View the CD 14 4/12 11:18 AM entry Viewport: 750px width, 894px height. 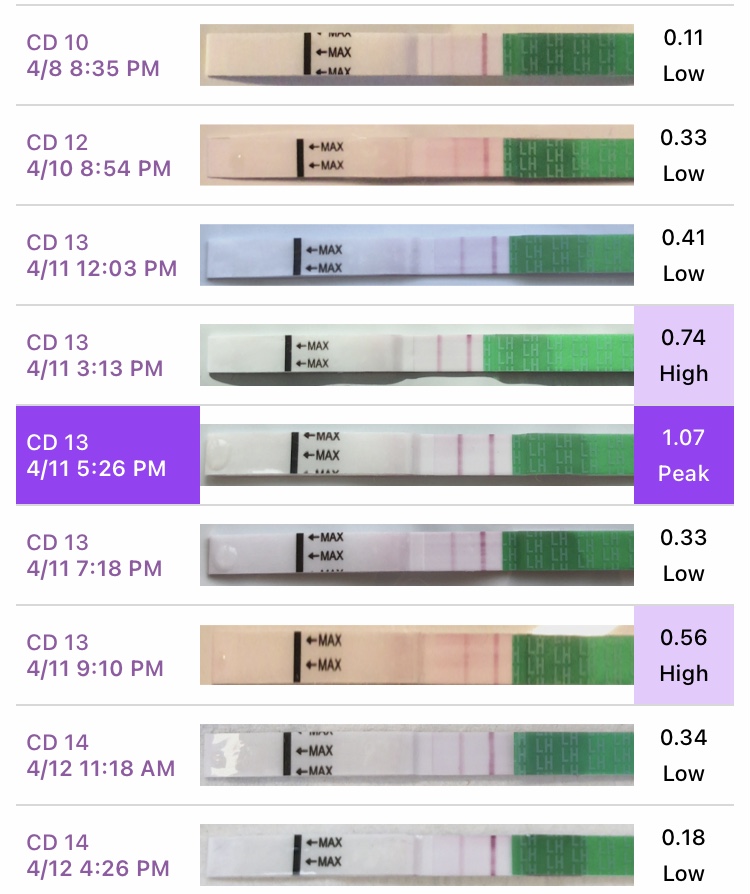pos(100,756)
